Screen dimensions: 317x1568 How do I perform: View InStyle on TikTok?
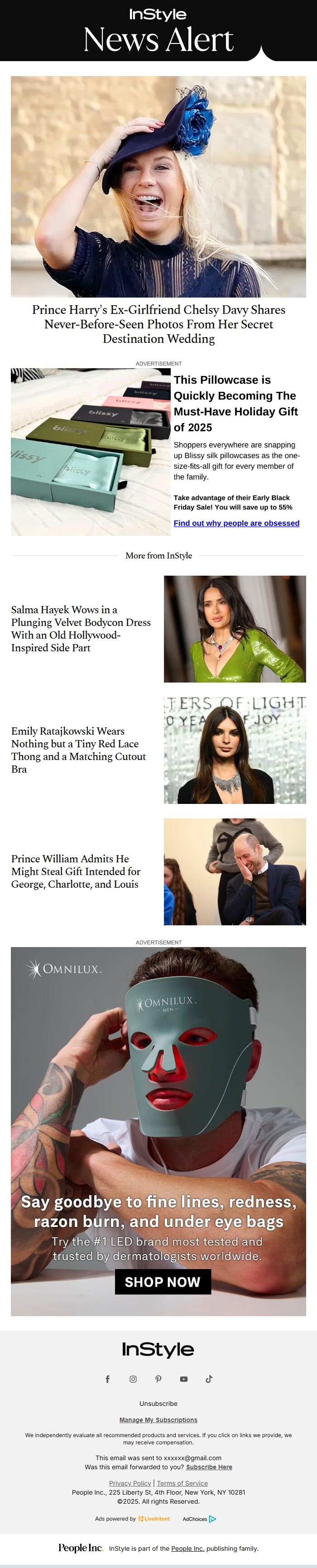point(209,1379)
